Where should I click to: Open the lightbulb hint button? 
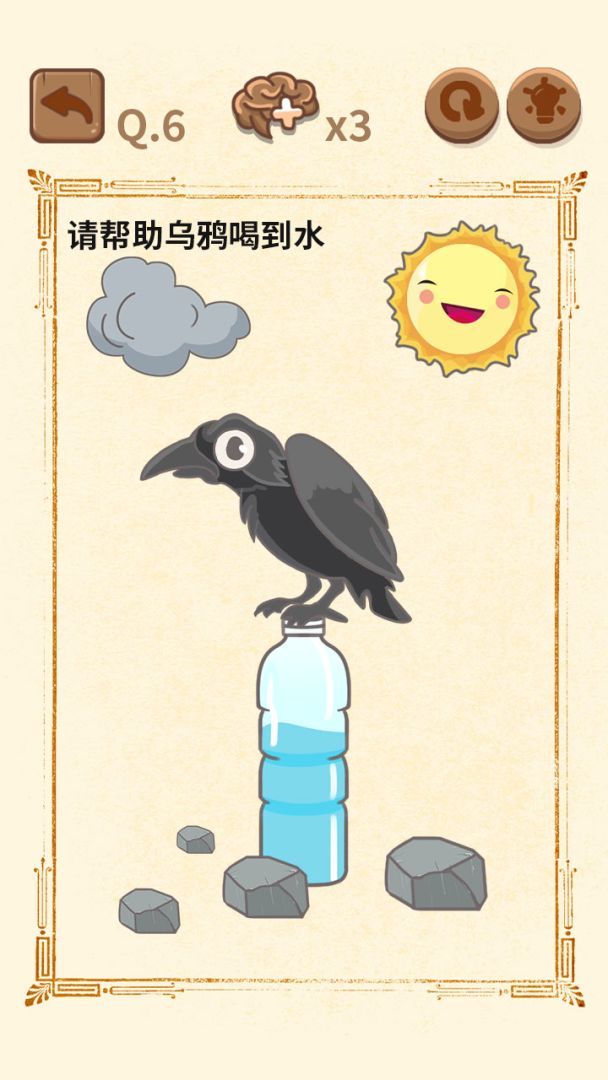(x=543, y=104)
